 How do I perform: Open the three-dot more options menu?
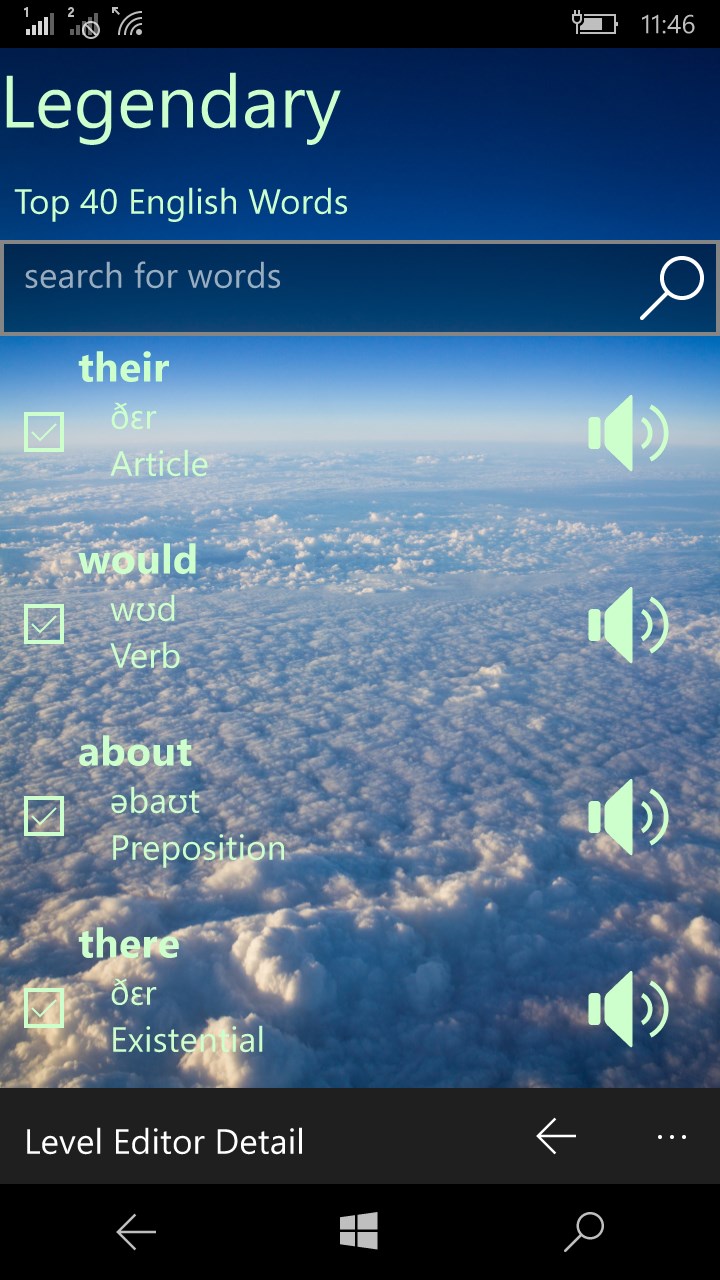pyautogui.click(x=672, y=1137)
